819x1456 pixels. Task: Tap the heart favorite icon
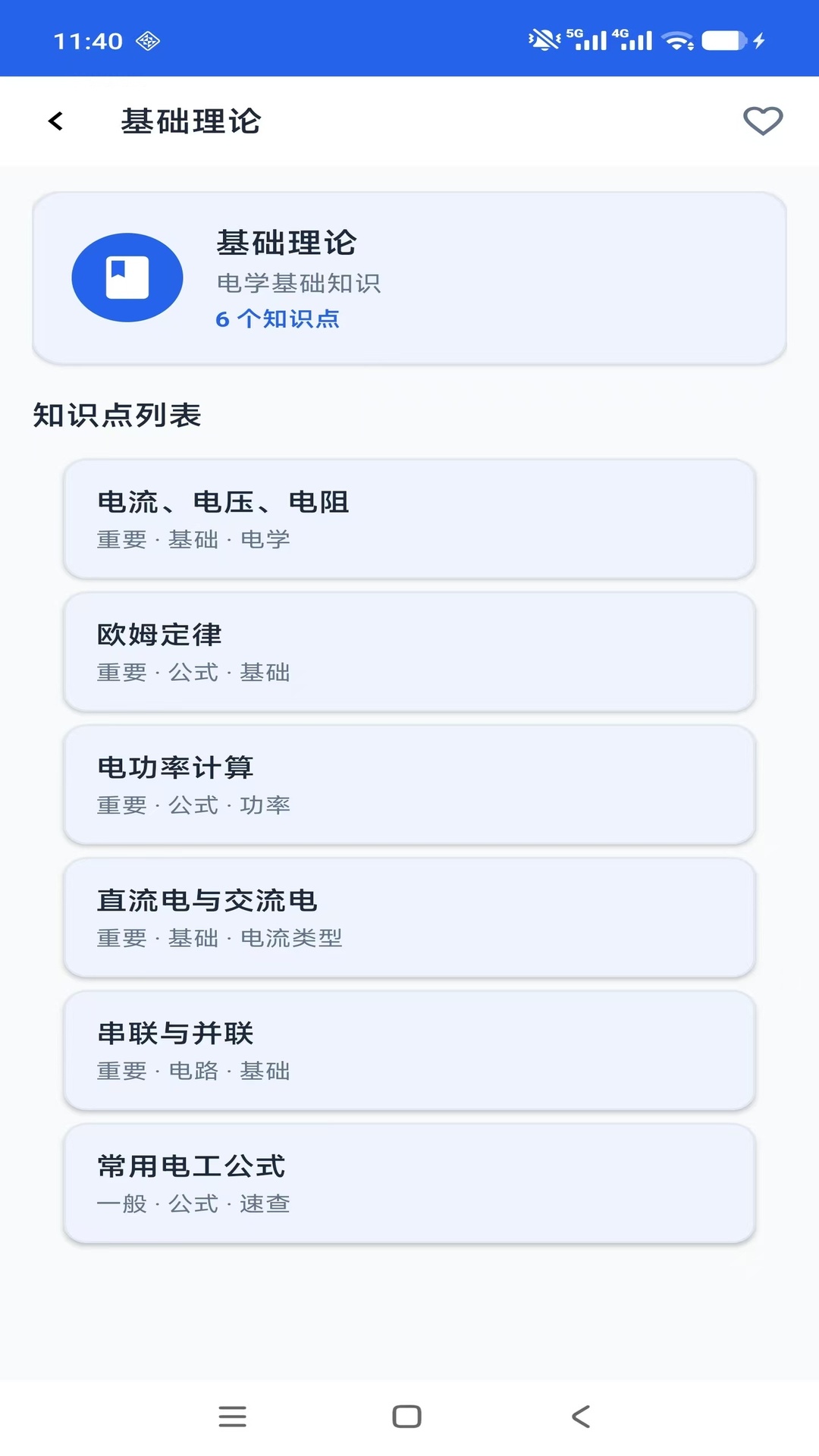pos(762,120)
